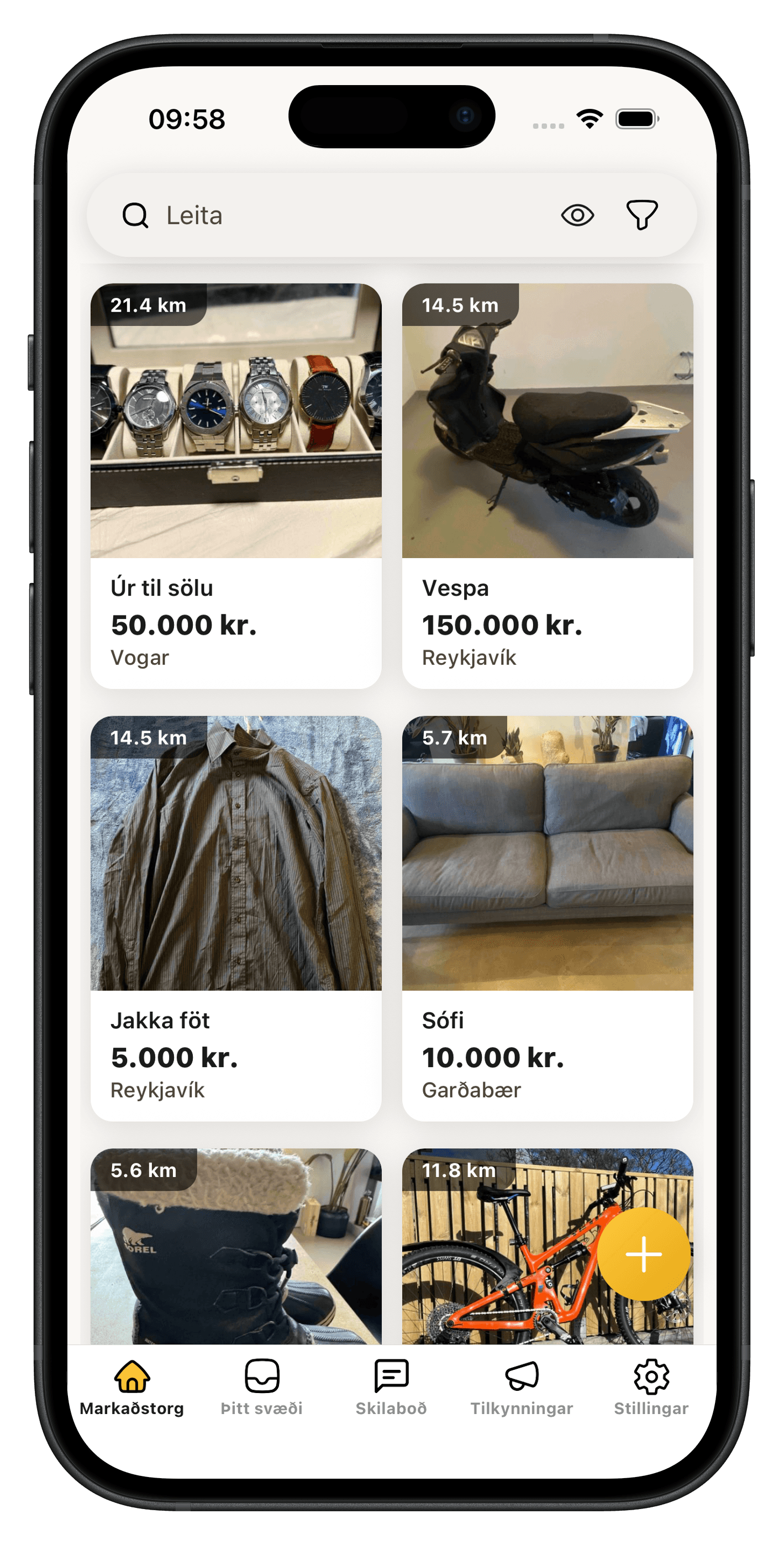
Task: Open the filter funnel icon
Action: [x=642, y=216]
